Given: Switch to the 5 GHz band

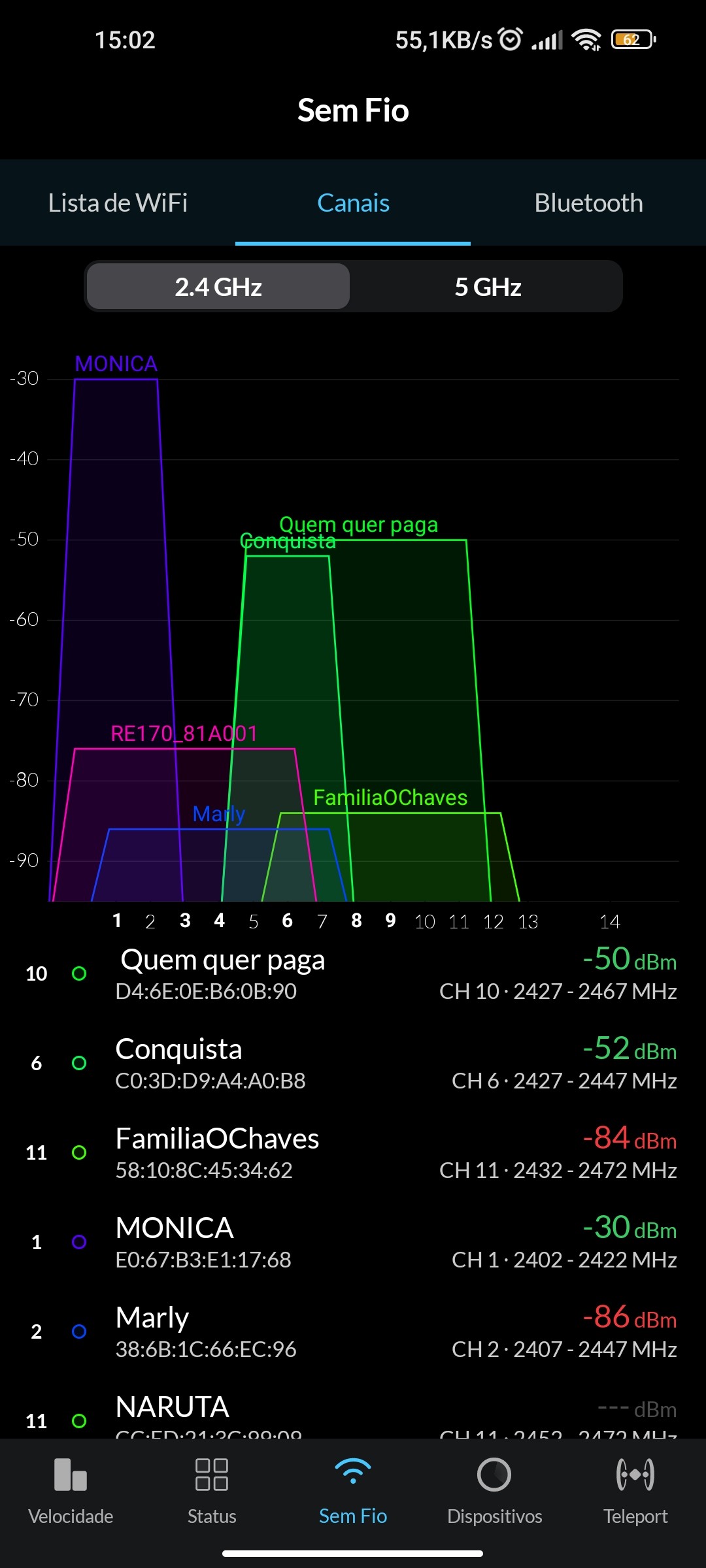Looking at the screenshot, I should tap(488, 287).
